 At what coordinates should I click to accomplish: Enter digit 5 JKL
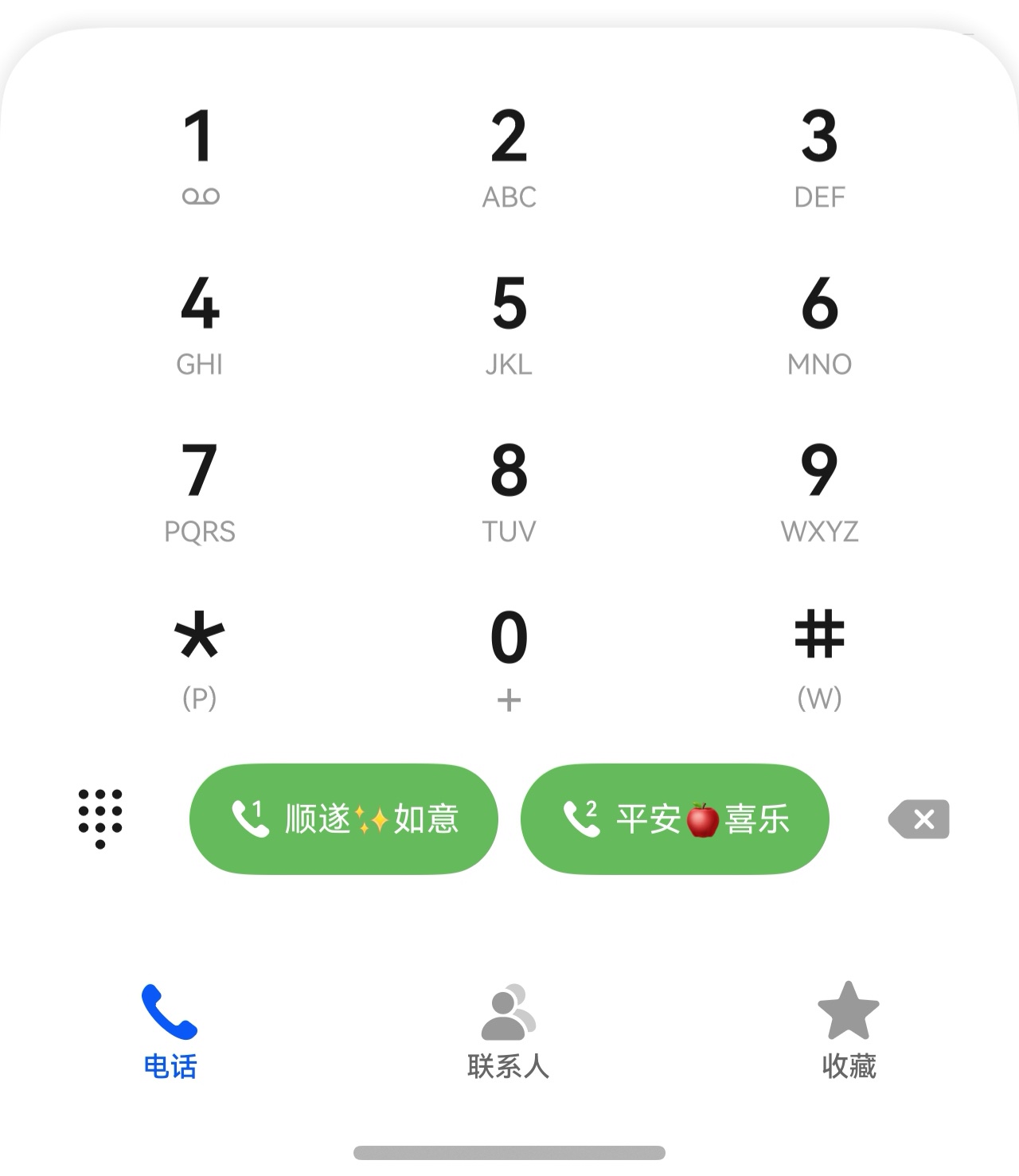[509, 324]
